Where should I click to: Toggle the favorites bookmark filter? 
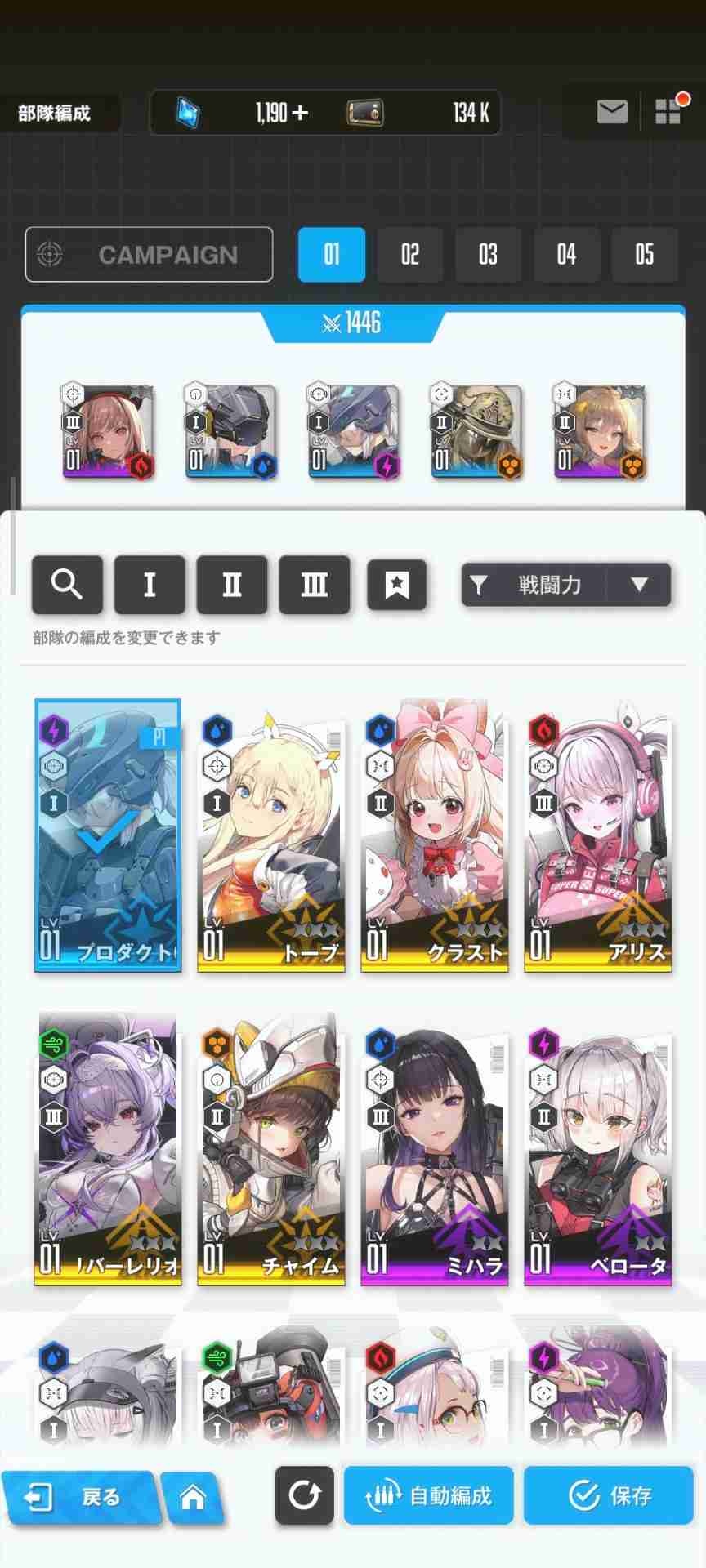coord(397,585)
